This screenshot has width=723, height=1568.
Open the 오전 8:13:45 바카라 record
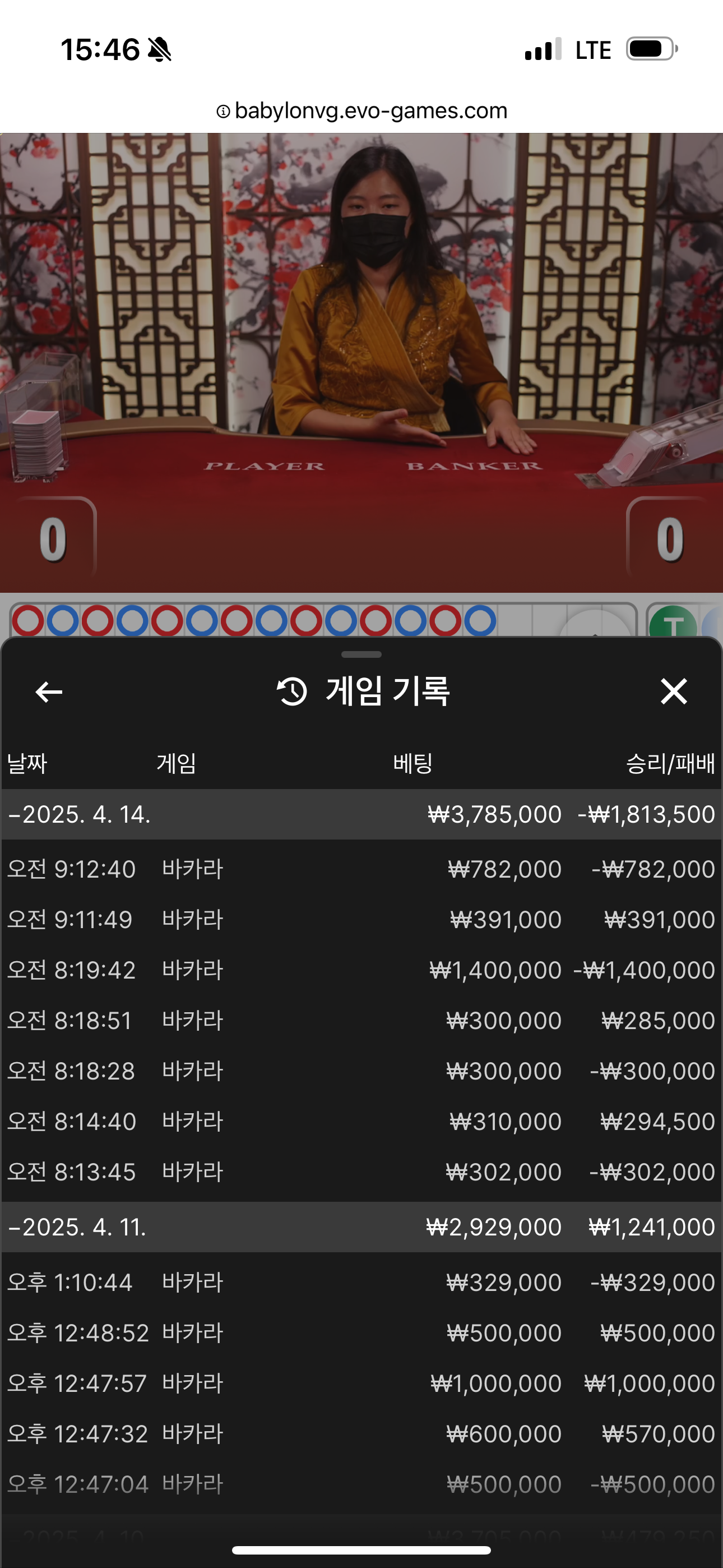[x=361, y=1172]
